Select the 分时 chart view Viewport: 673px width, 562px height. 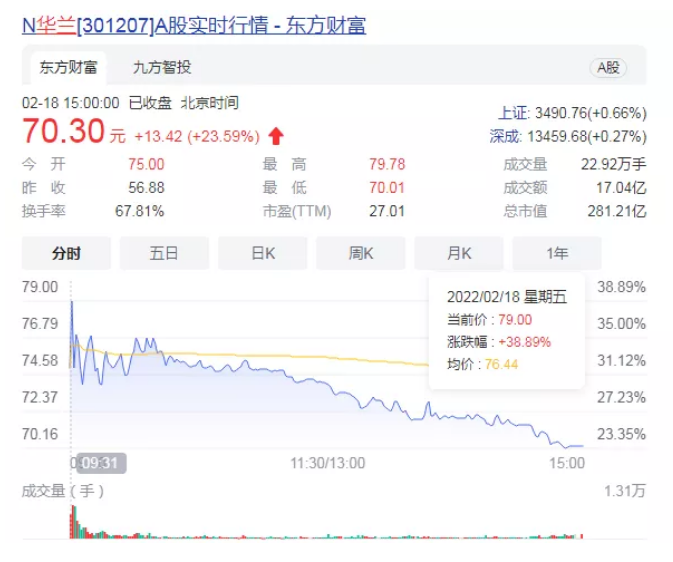coord(66,253)
